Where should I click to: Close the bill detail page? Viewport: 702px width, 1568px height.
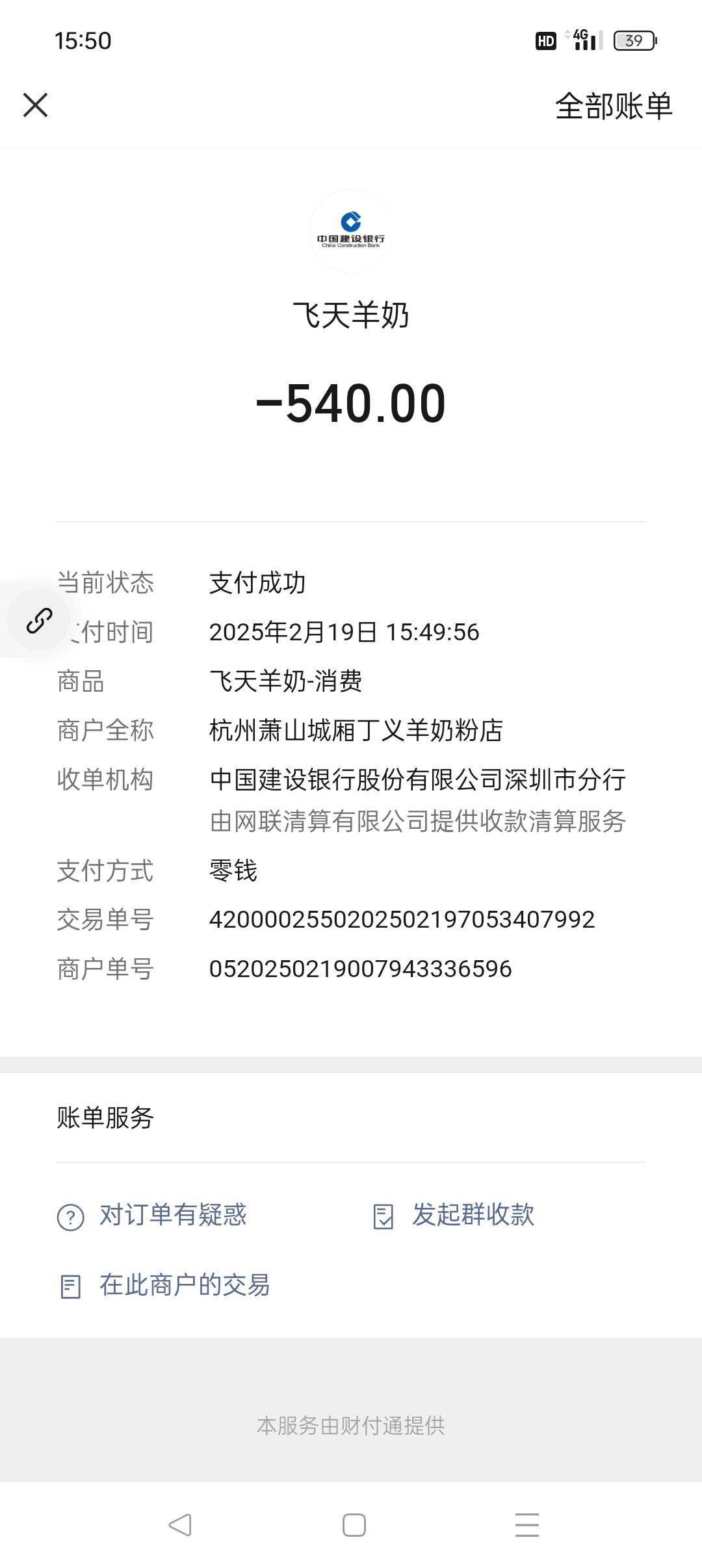tap(36, 105)
